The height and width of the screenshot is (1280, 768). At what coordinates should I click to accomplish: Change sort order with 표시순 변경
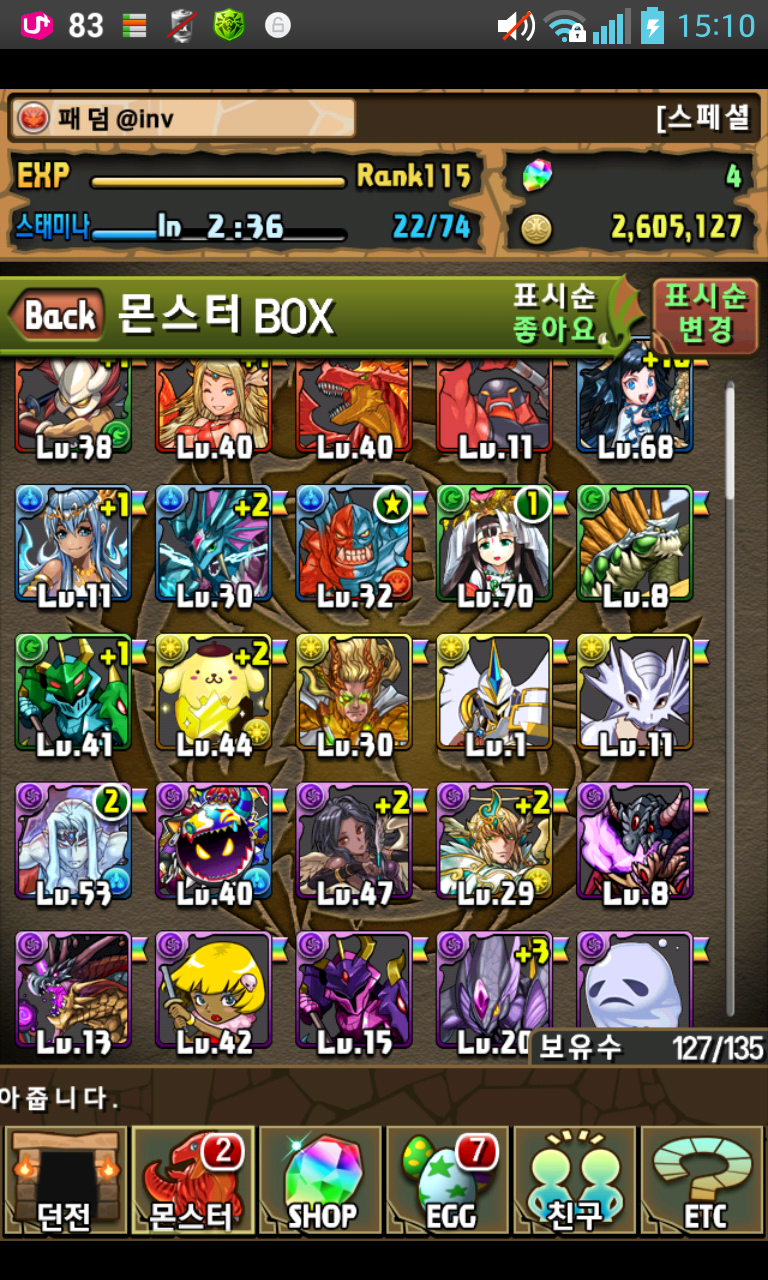pyautogui.click(x=705, y=312)
